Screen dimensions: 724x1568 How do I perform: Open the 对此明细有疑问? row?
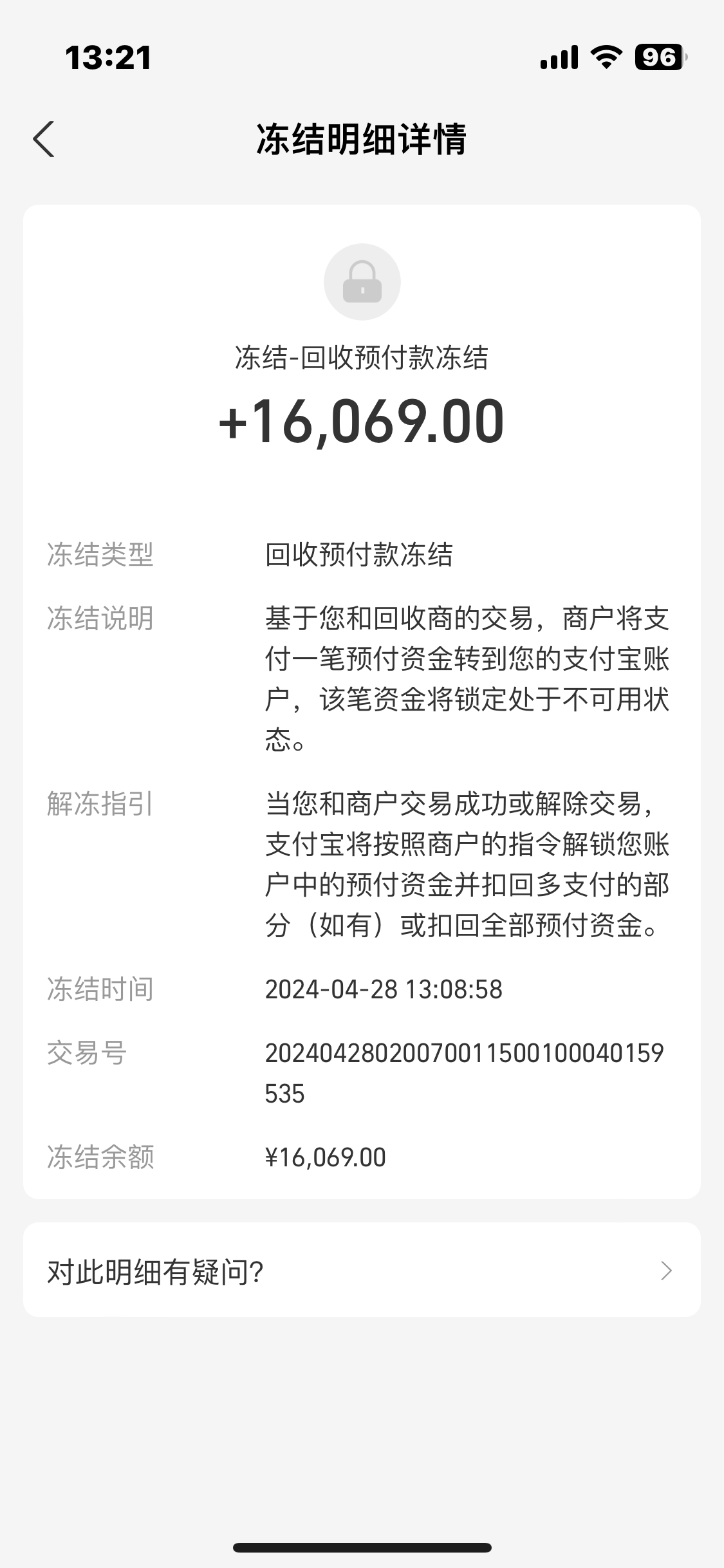pyautogui.click(x=362, y=1271)
